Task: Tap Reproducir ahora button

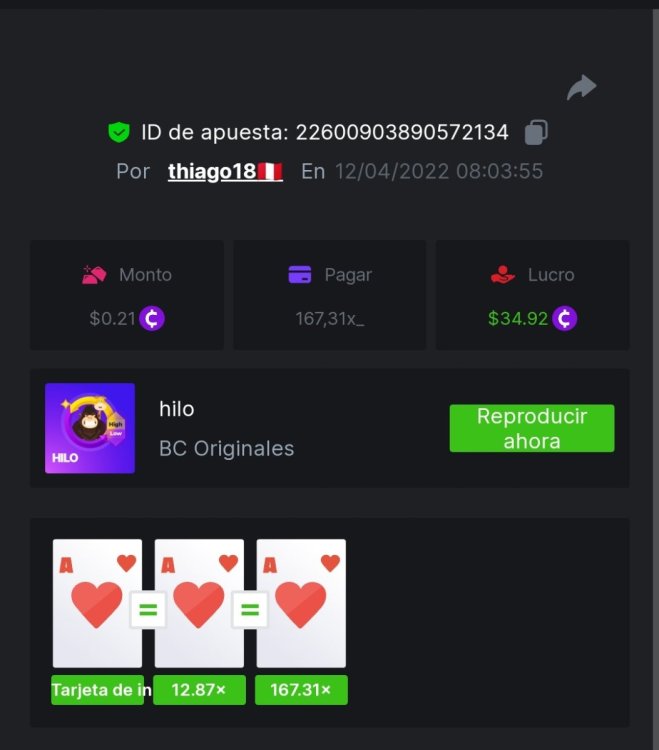Action: [531, 428]
